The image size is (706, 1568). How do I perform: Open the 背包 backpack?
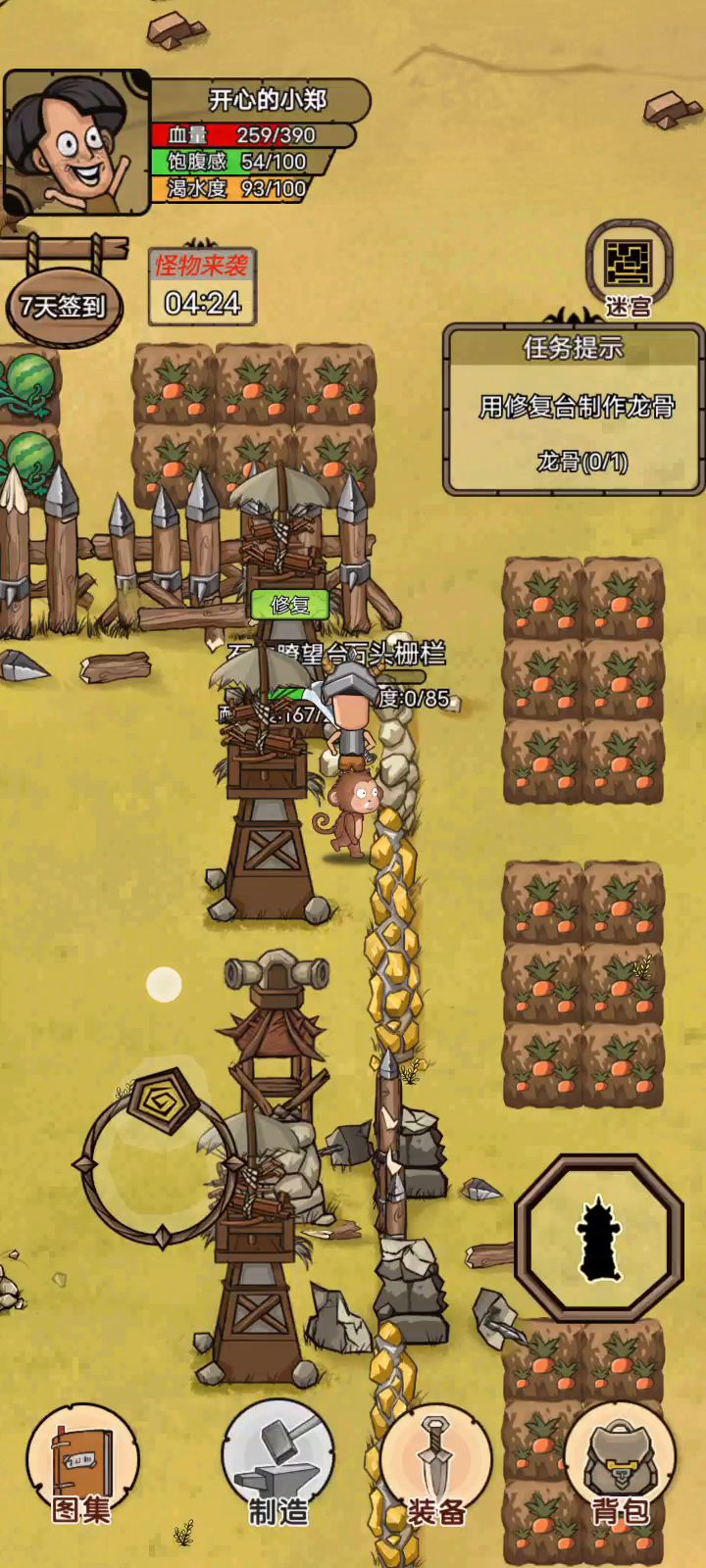coord(620,1467)
